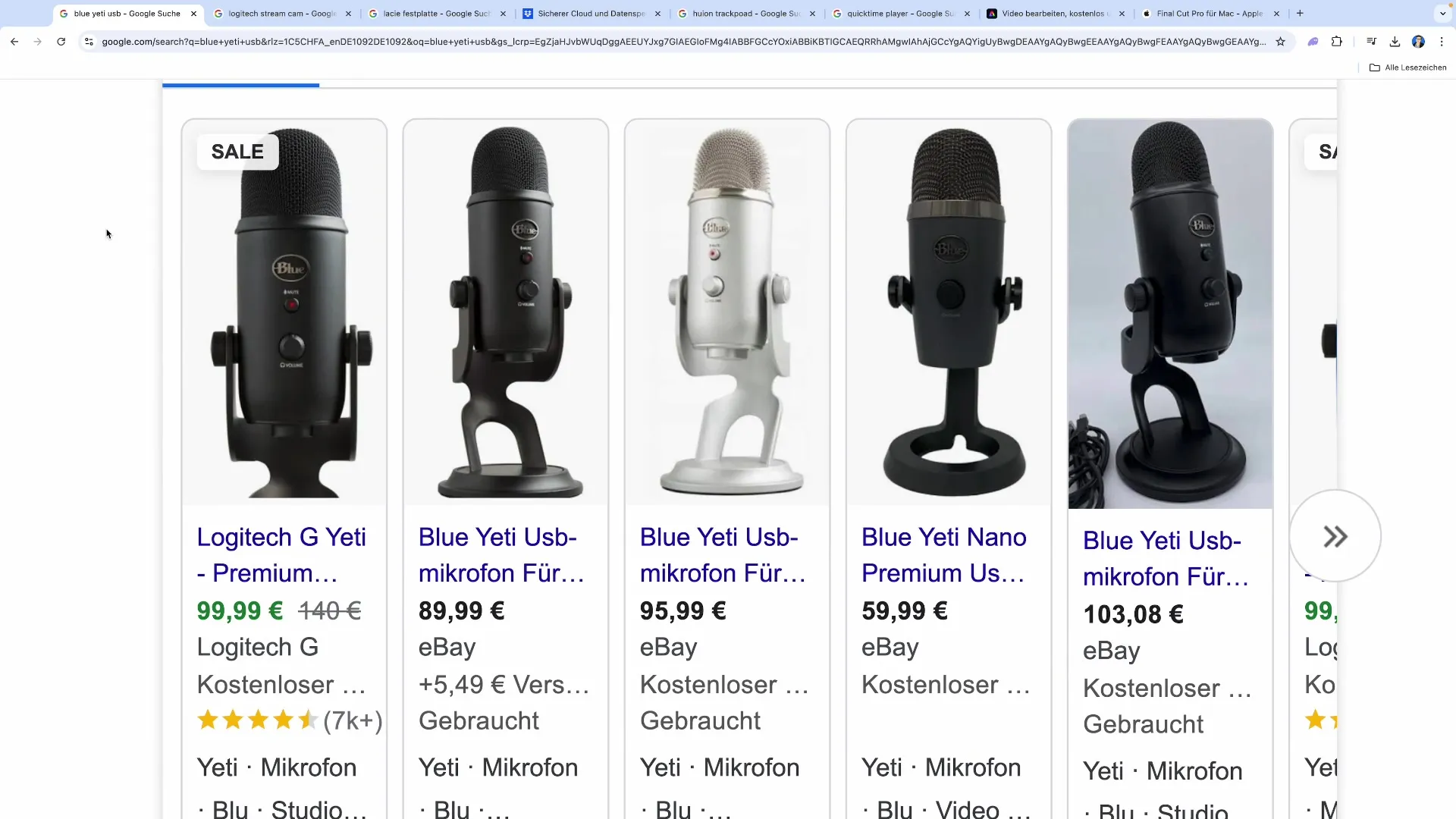Close the blue yeti usb tab
Viewport: 1456px width, 819px height.
pyautogui.click(x=193, y=14)
